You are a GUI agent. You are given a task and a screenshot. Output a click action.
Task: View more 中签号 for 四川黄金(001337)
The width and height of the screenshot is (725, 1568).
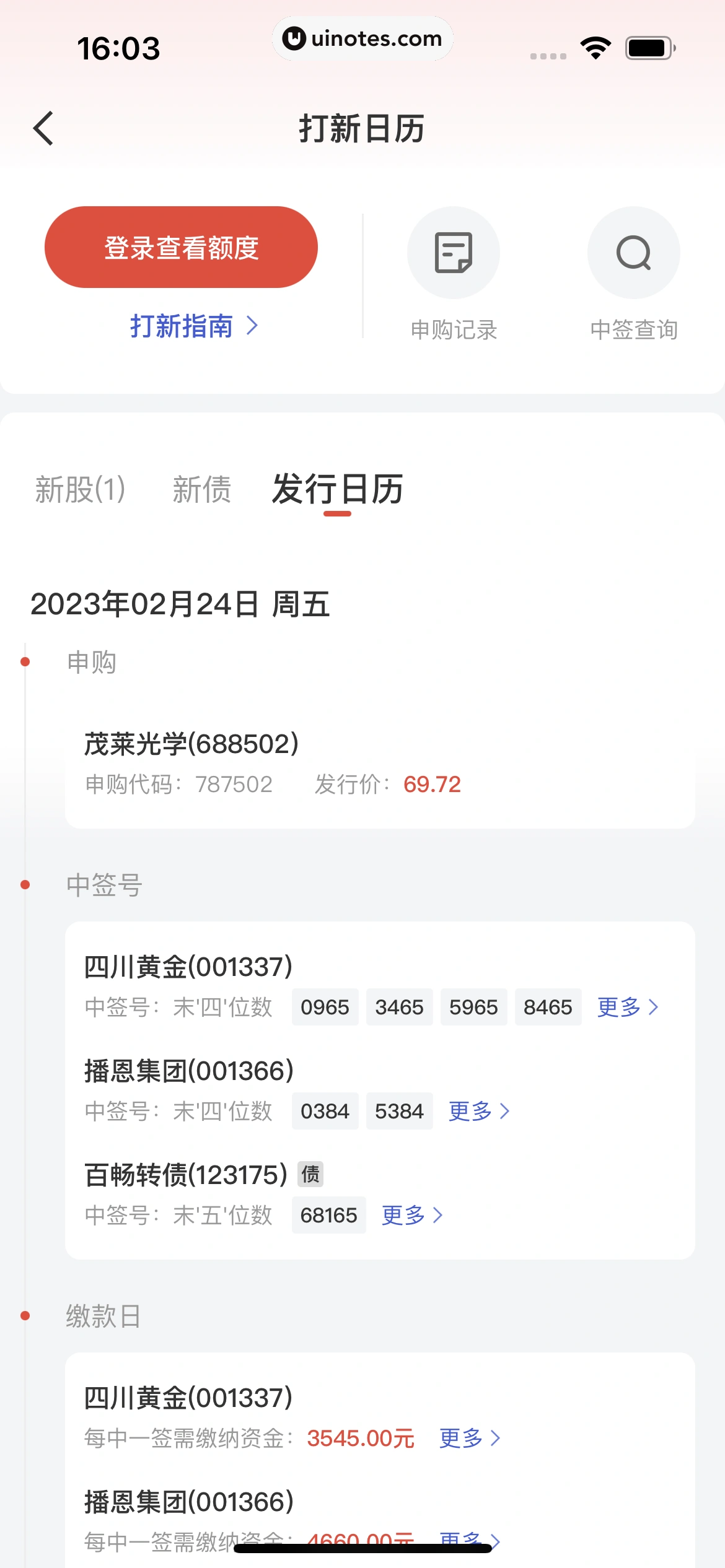pos(627,1007)
